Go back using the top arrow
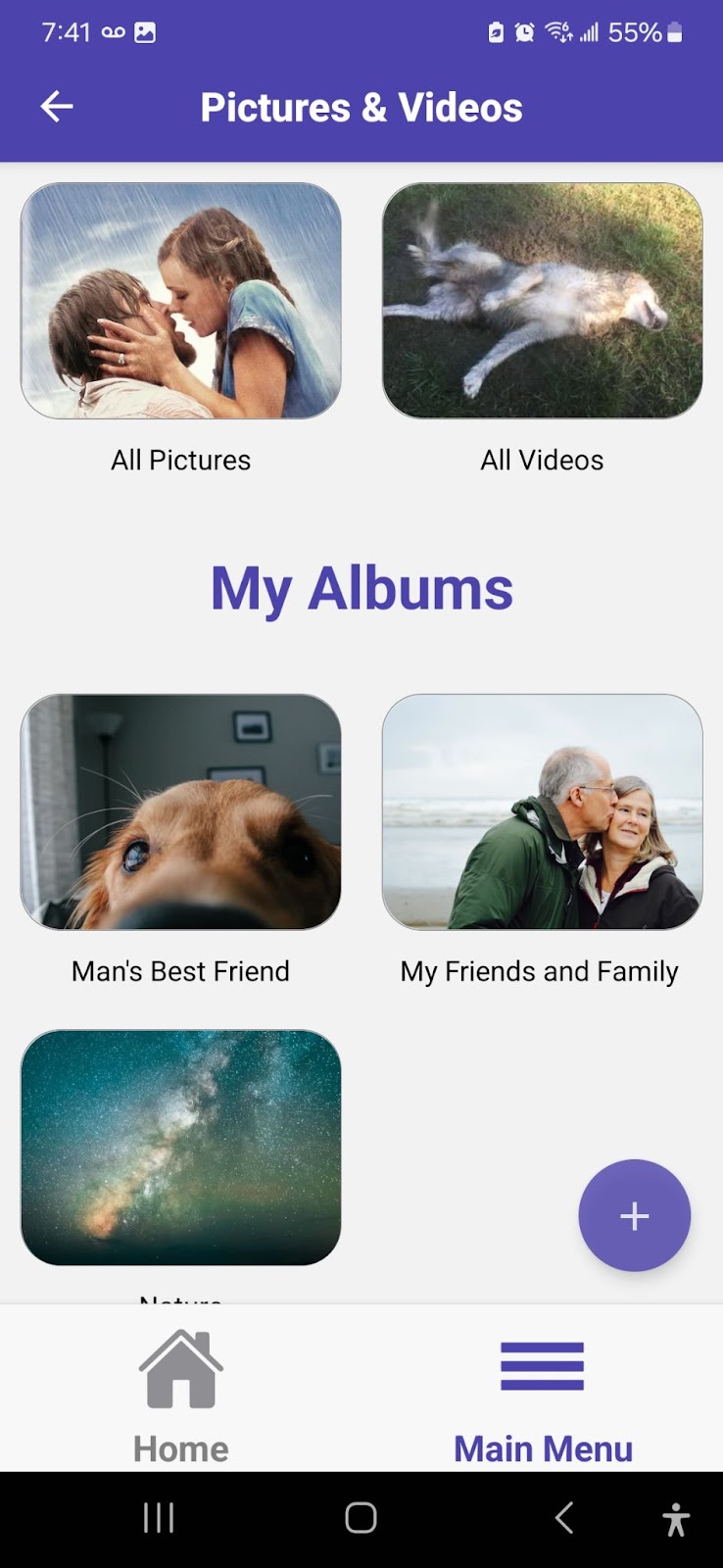Image resolution: width=723 pixels, height=1568 pixels. click(x=57, y=107)
